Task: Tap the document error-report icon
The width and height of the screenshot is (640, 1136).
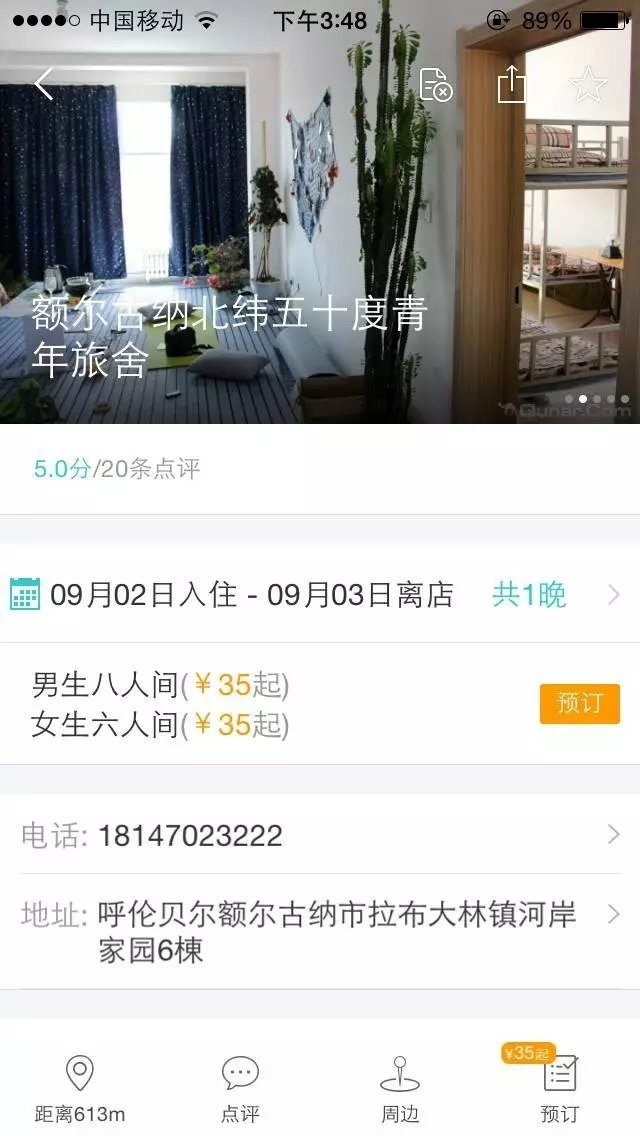Action: [x=436, y=85]
